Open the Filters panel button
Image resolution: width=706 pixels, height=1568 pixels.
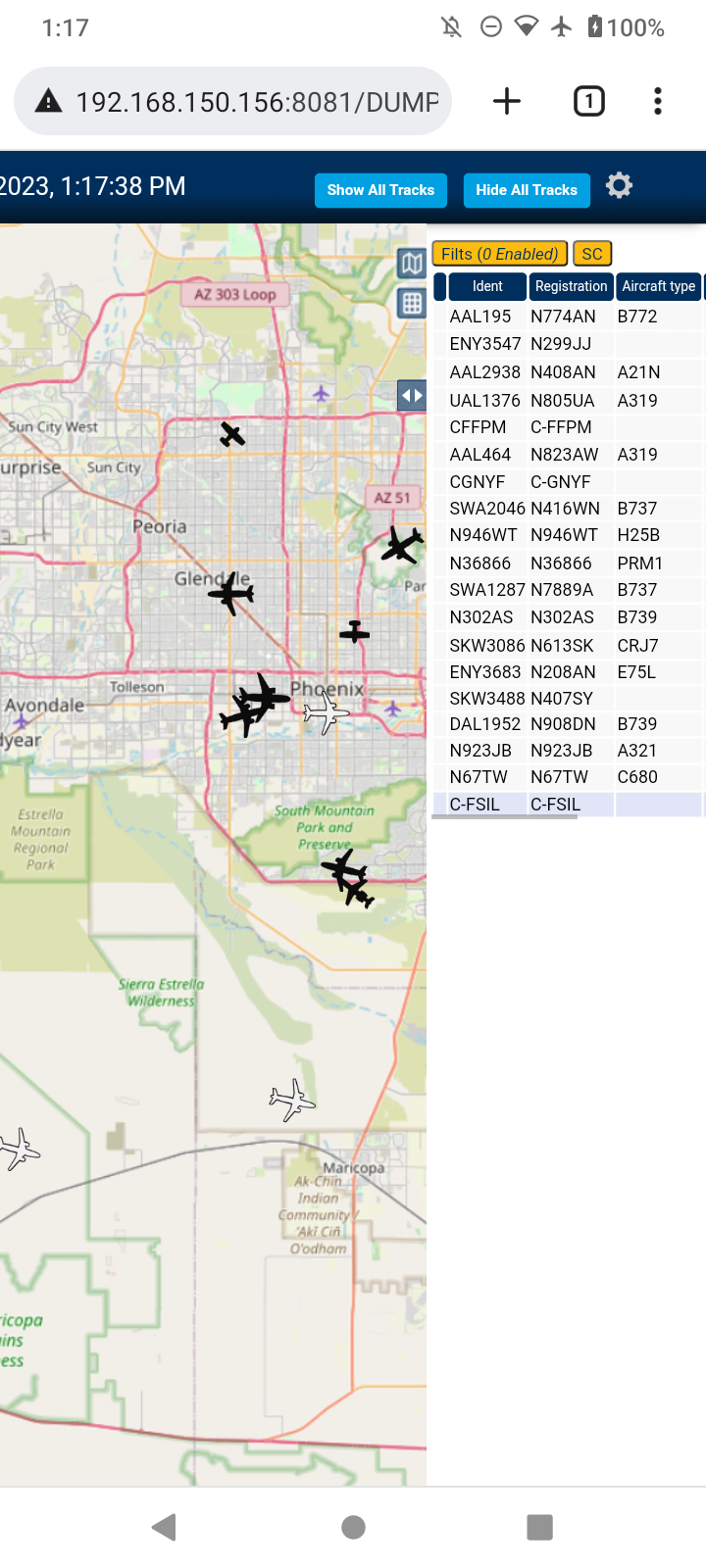point(500,254)
